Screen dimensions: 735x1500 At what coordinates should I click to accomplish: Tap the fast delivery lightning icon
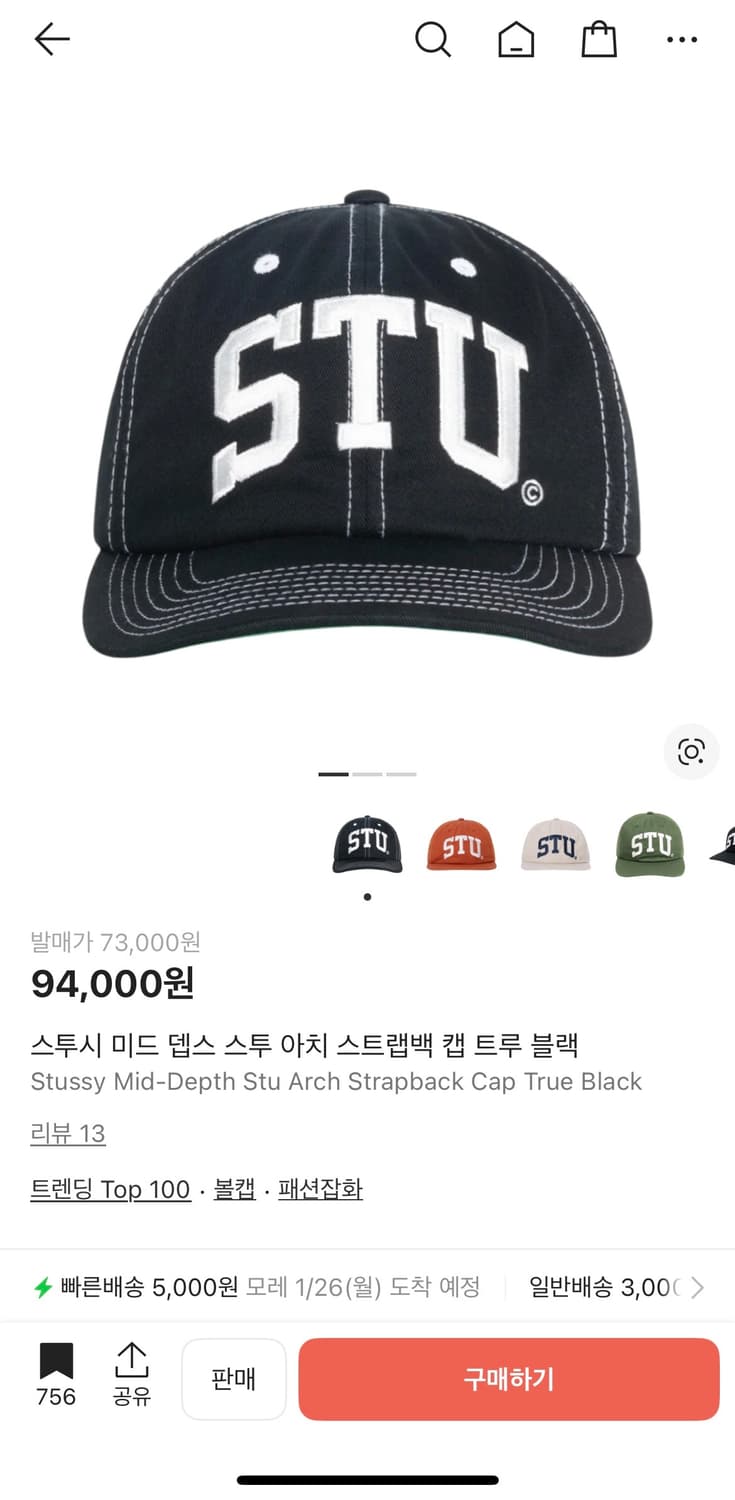41,1287
